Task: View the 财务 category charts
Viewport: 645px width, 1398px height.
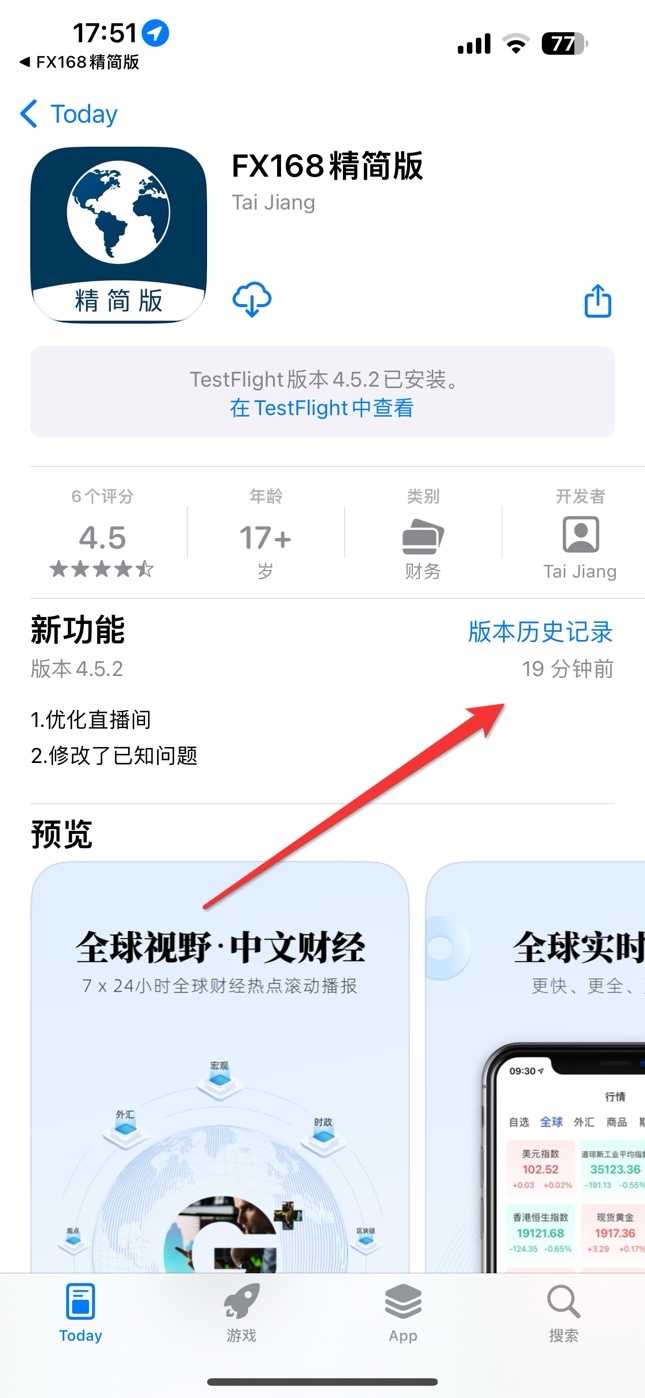Action: (x=423, y=537)
